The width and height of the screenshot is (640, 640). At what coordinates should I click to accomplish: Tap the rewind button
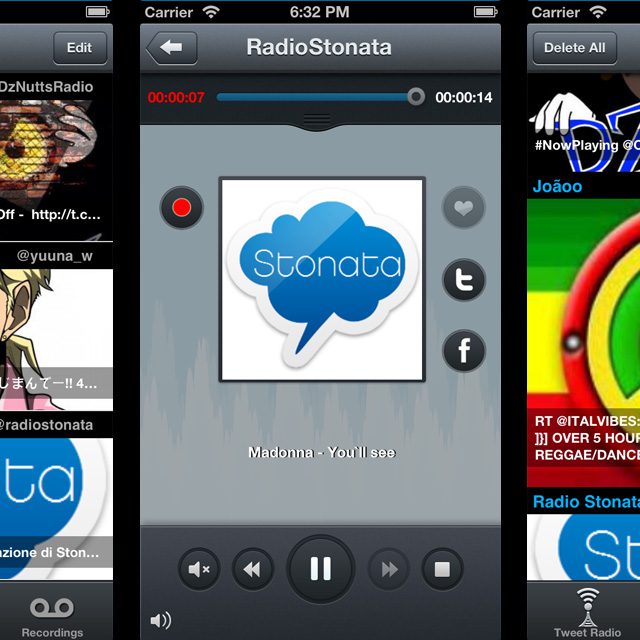253,570
